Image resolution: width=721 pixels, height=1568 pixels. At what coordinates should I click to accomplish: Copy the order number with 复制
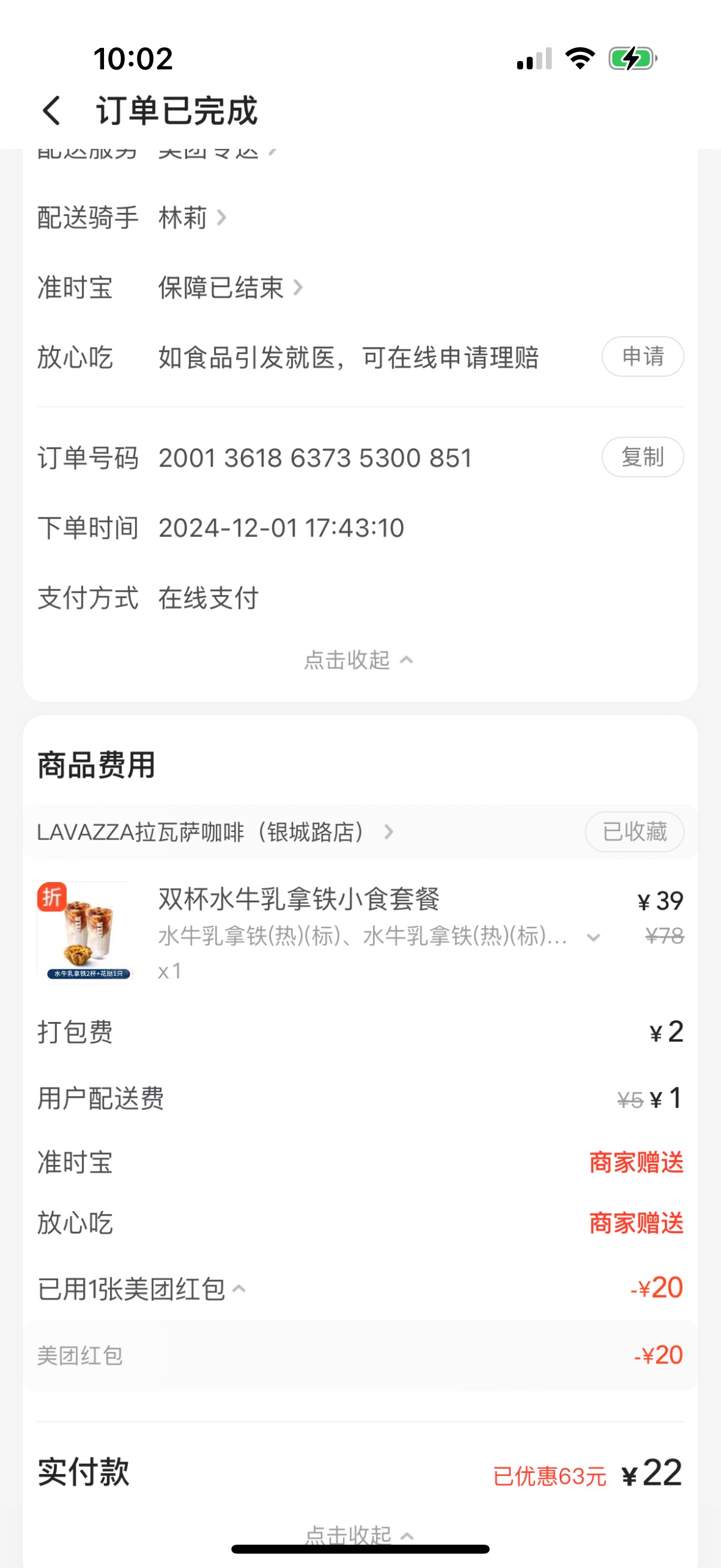coord(643,456)
